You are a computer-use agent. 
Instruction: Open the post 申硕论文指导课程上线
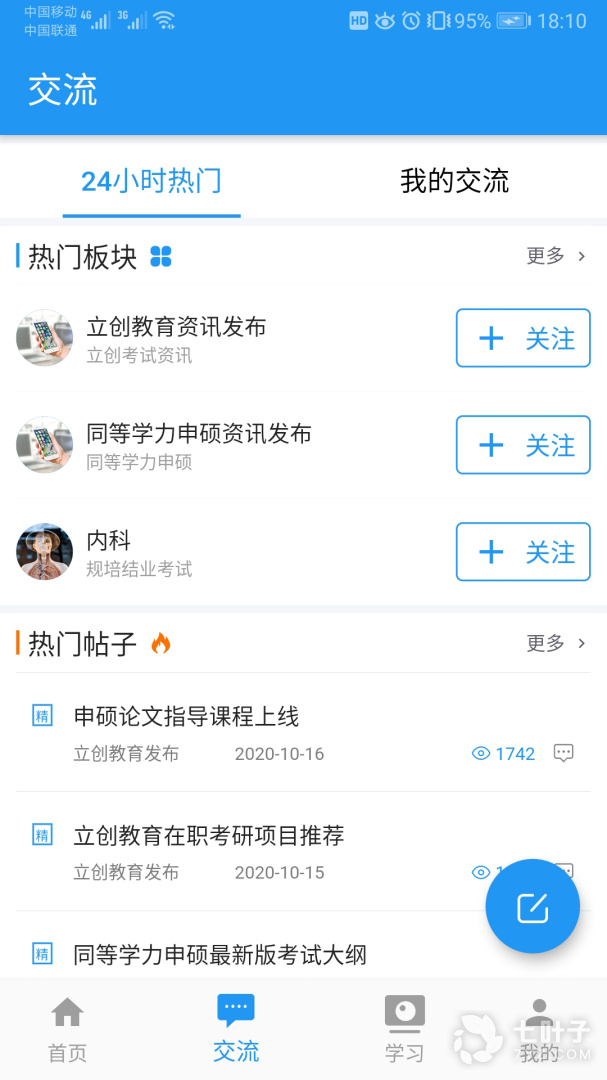[186, 716]
